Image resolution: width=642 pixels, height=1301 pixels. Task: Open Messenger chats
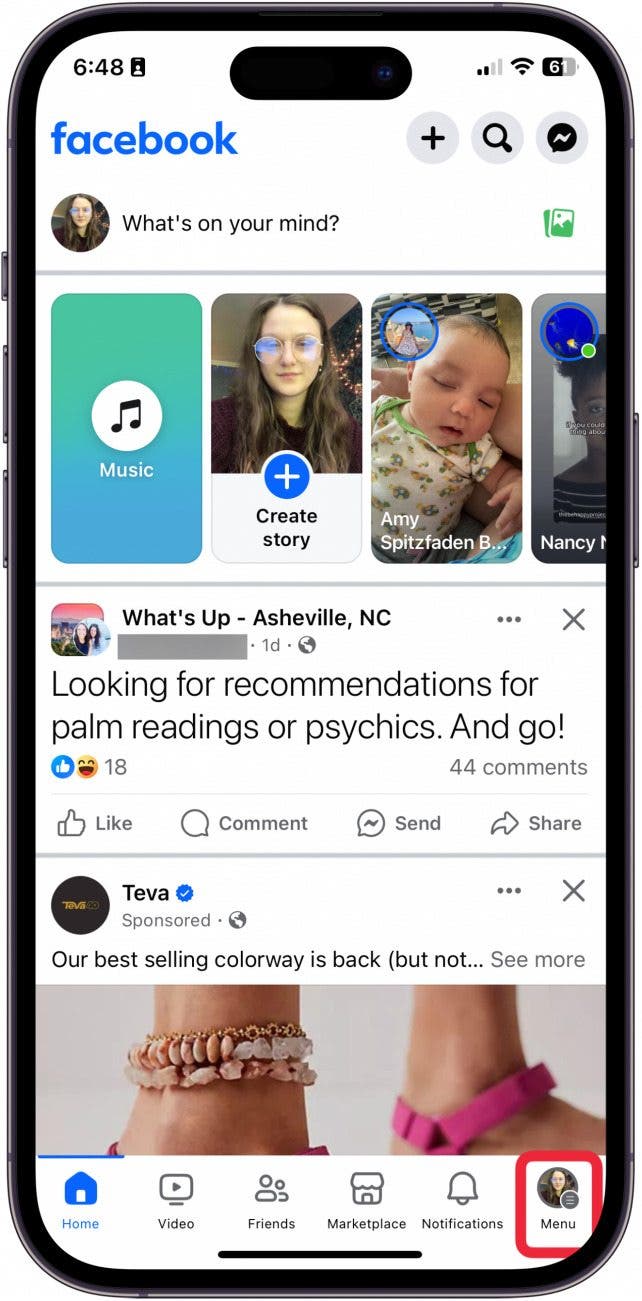[x=562, y=138]
